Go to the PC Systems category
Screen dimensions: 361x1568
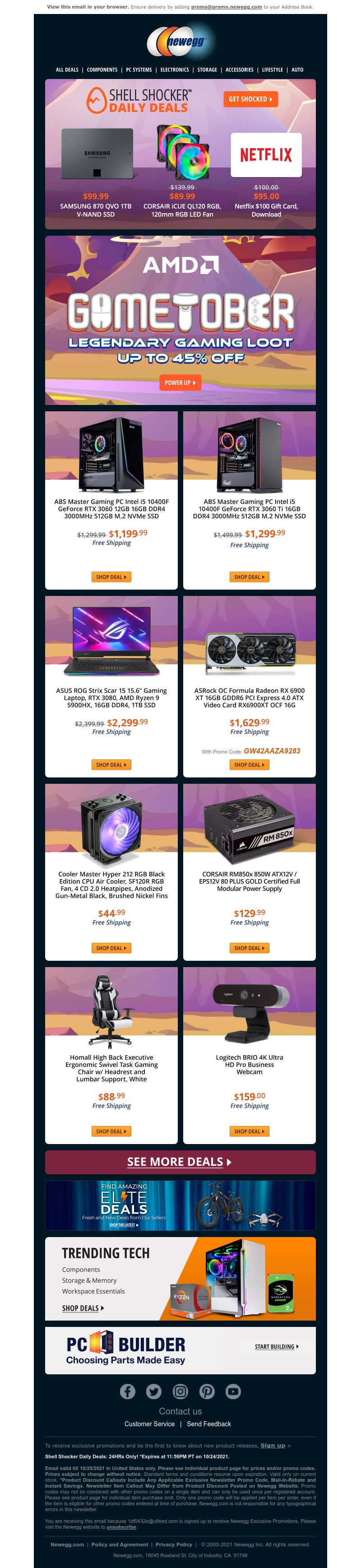(139, 70)
